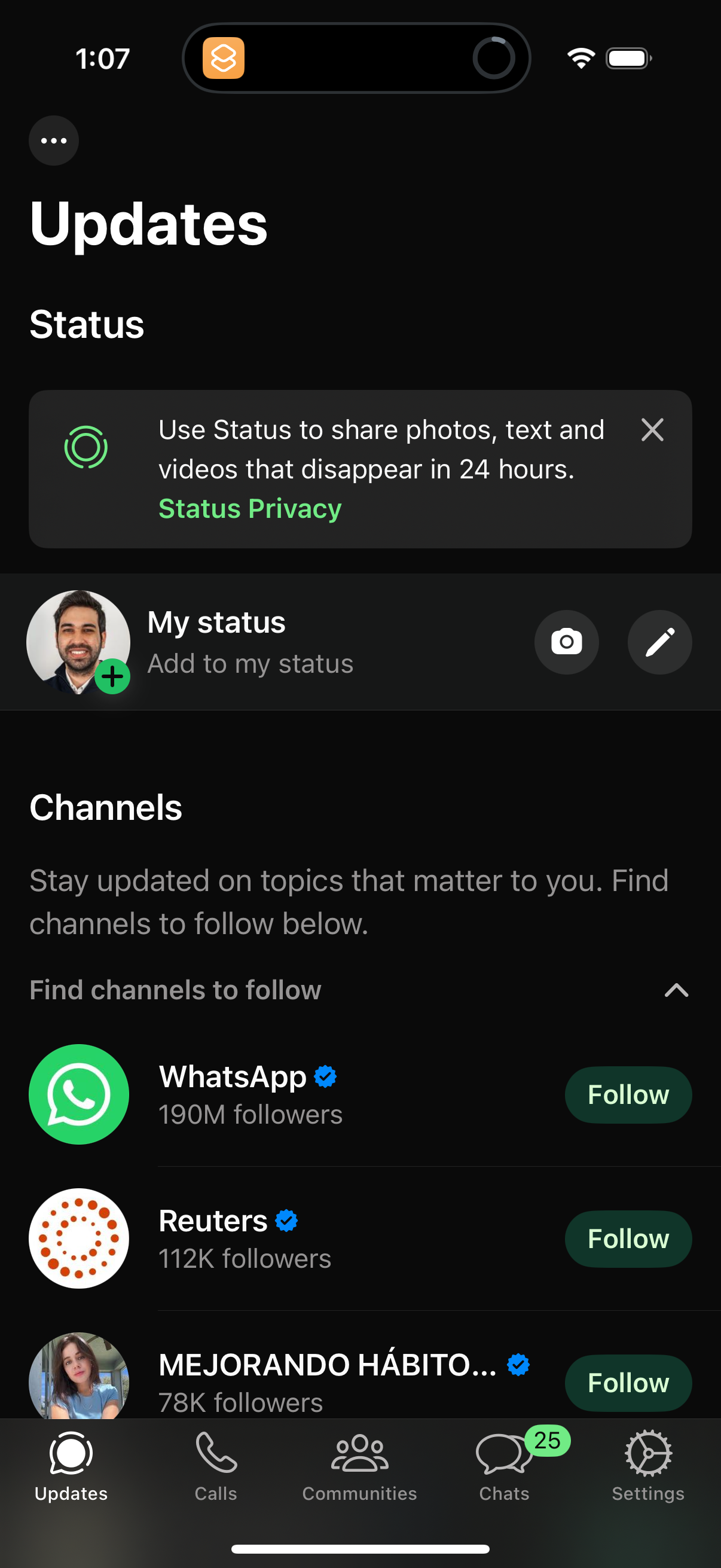Open Status Privacy settings
Viewport: 721px width, 1568px height.
coord(249,508)
